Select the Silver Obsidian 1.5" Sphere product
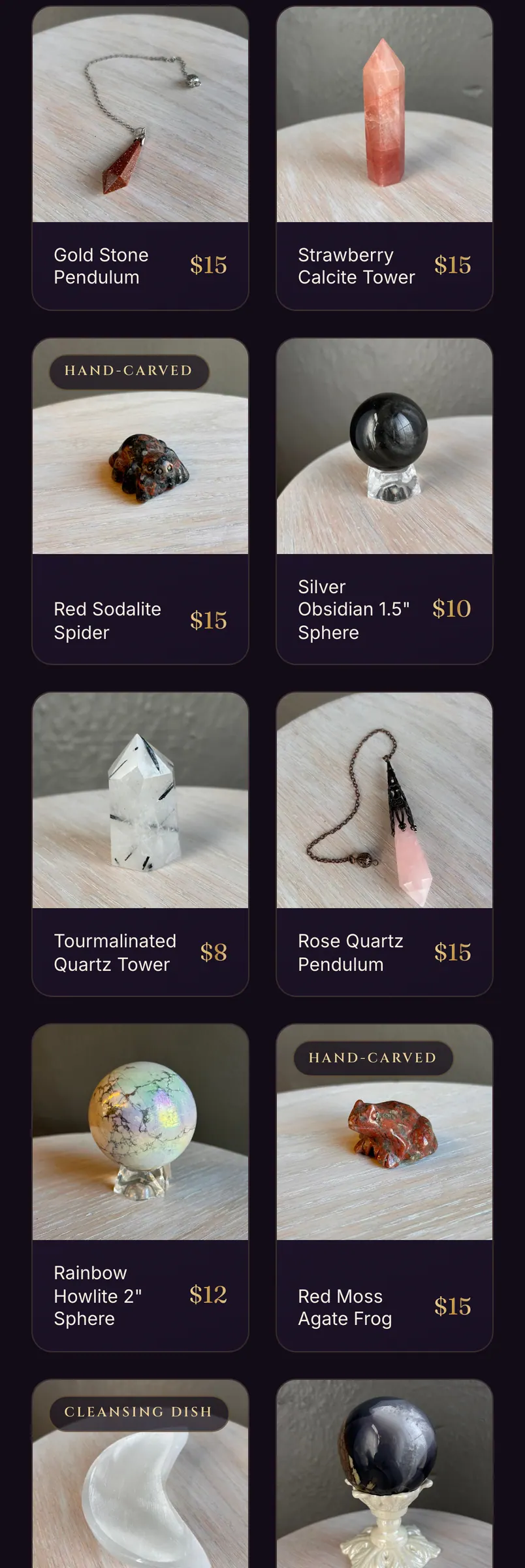 click(x=385, y=501)
